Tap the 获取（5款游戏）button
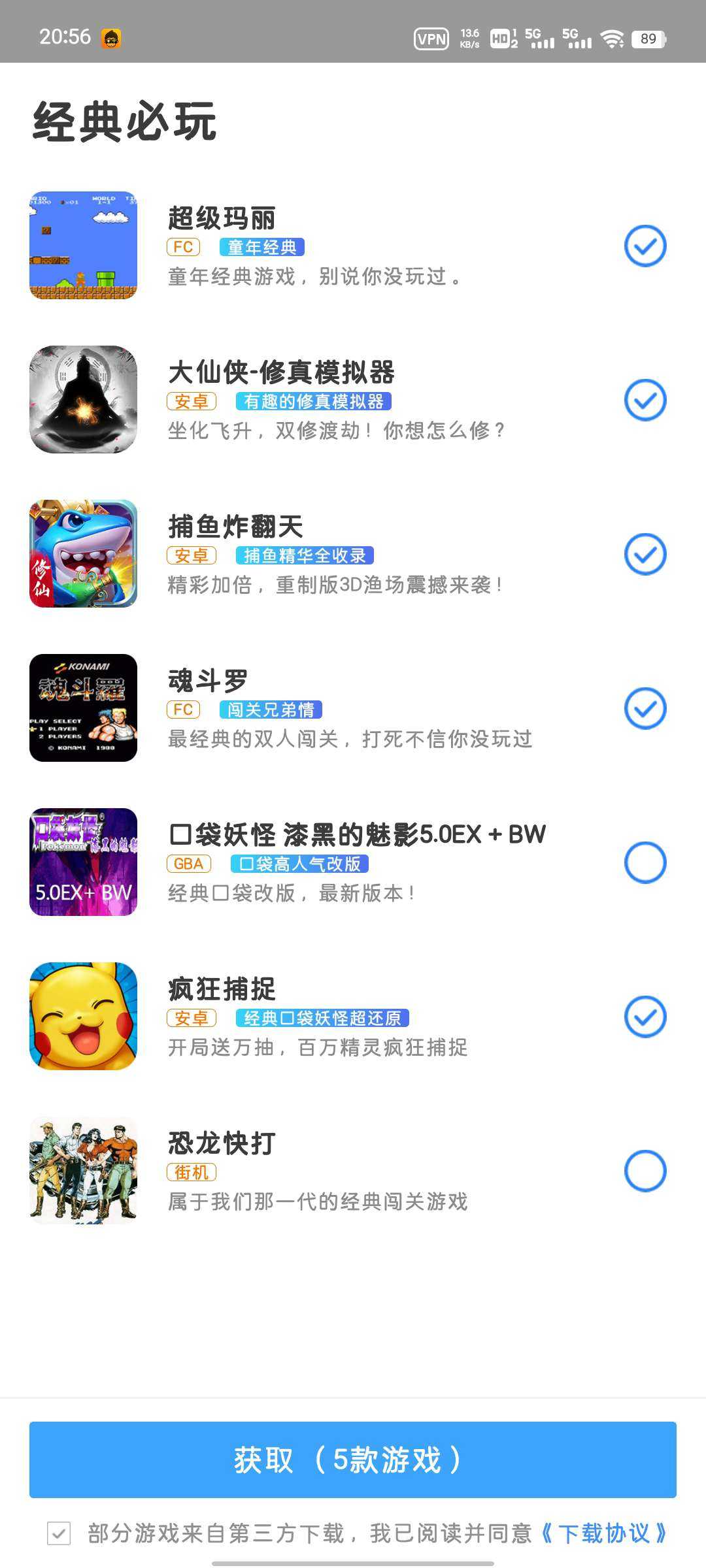Image resolution: width=706 pixels, height=1568 pixels. pyautogui.click(x=353, y=1460)
